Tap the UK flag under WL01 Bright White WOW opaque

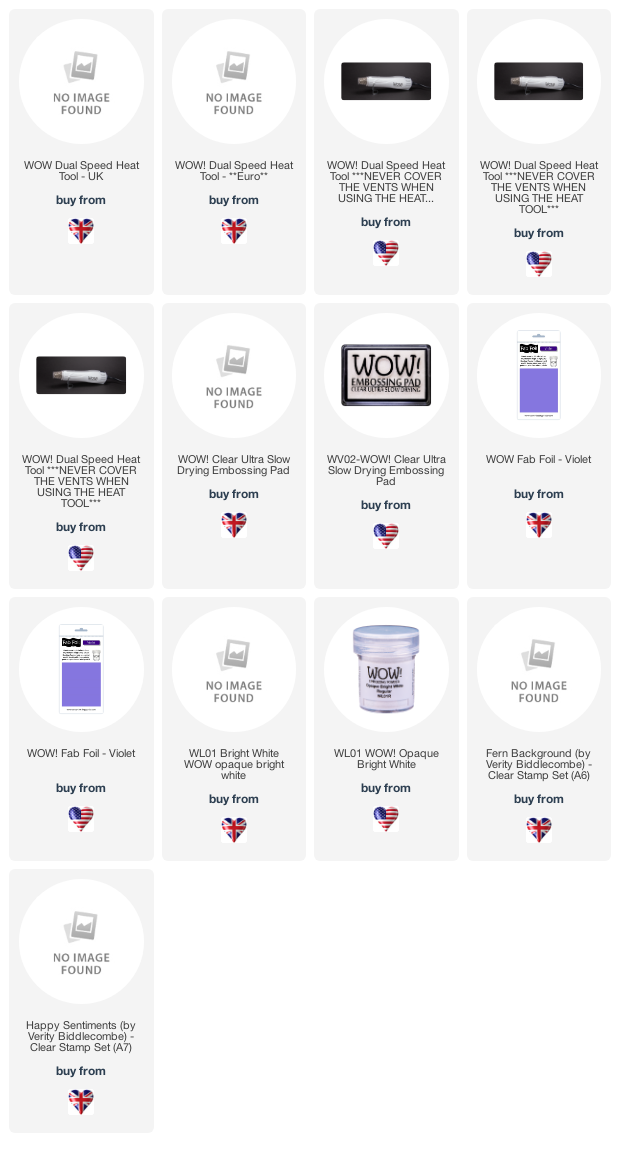tap(234, 830)
